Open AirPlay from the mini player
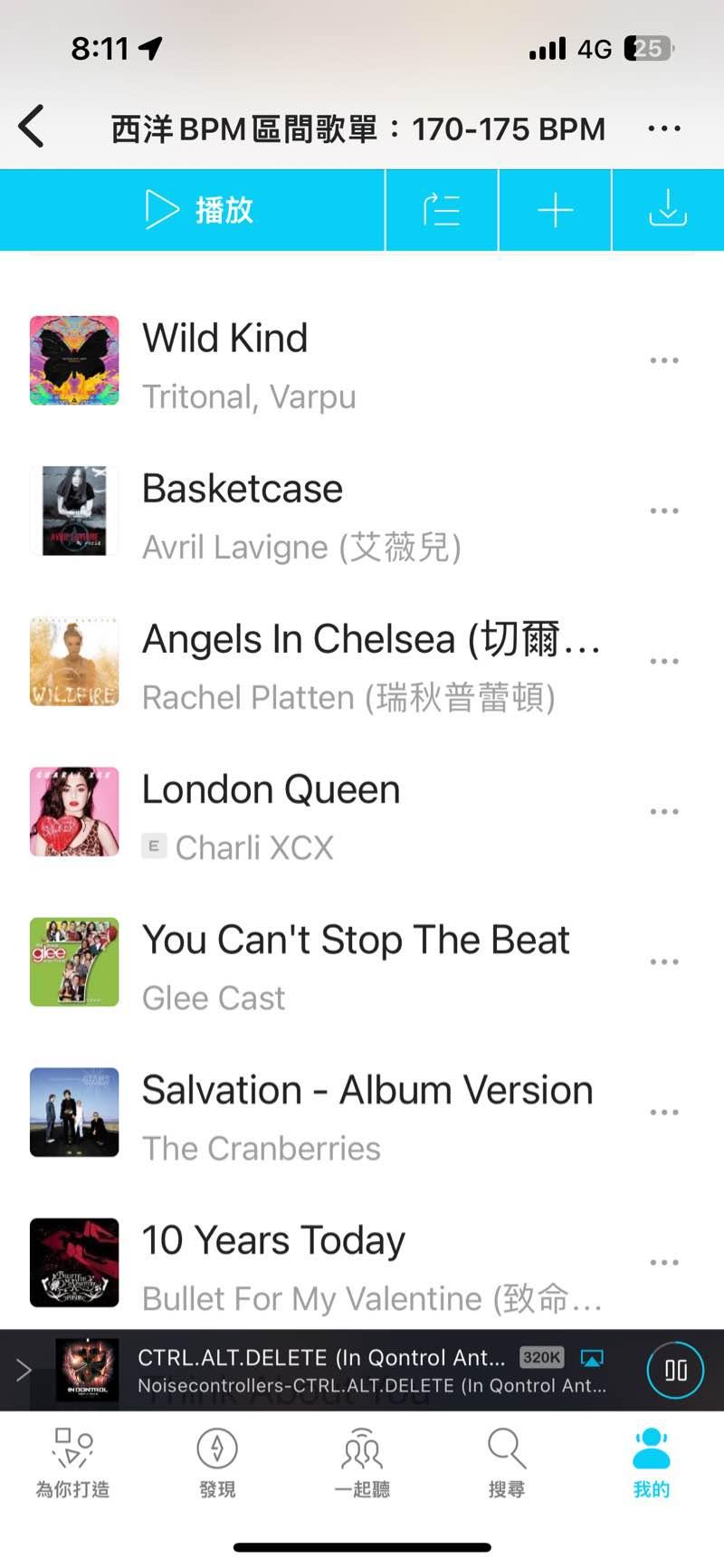 (x=592, y=1357)
